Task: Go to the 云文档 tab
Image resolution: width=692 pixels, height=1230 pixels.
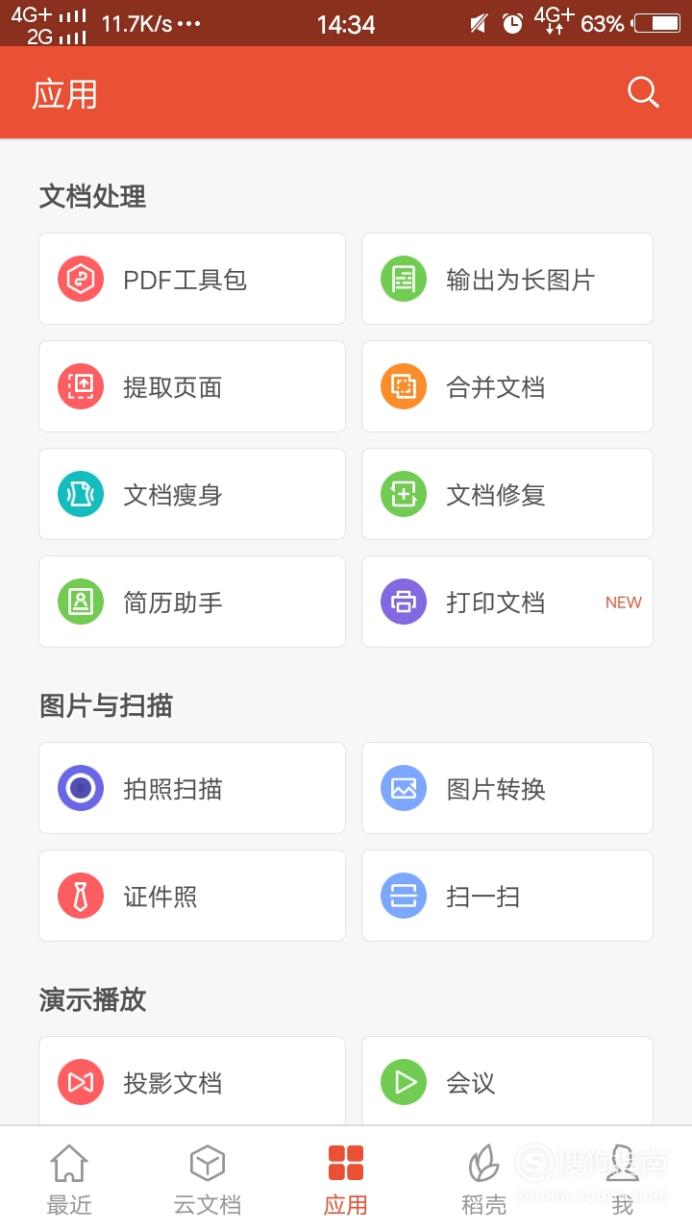Action: point(207,1179)
